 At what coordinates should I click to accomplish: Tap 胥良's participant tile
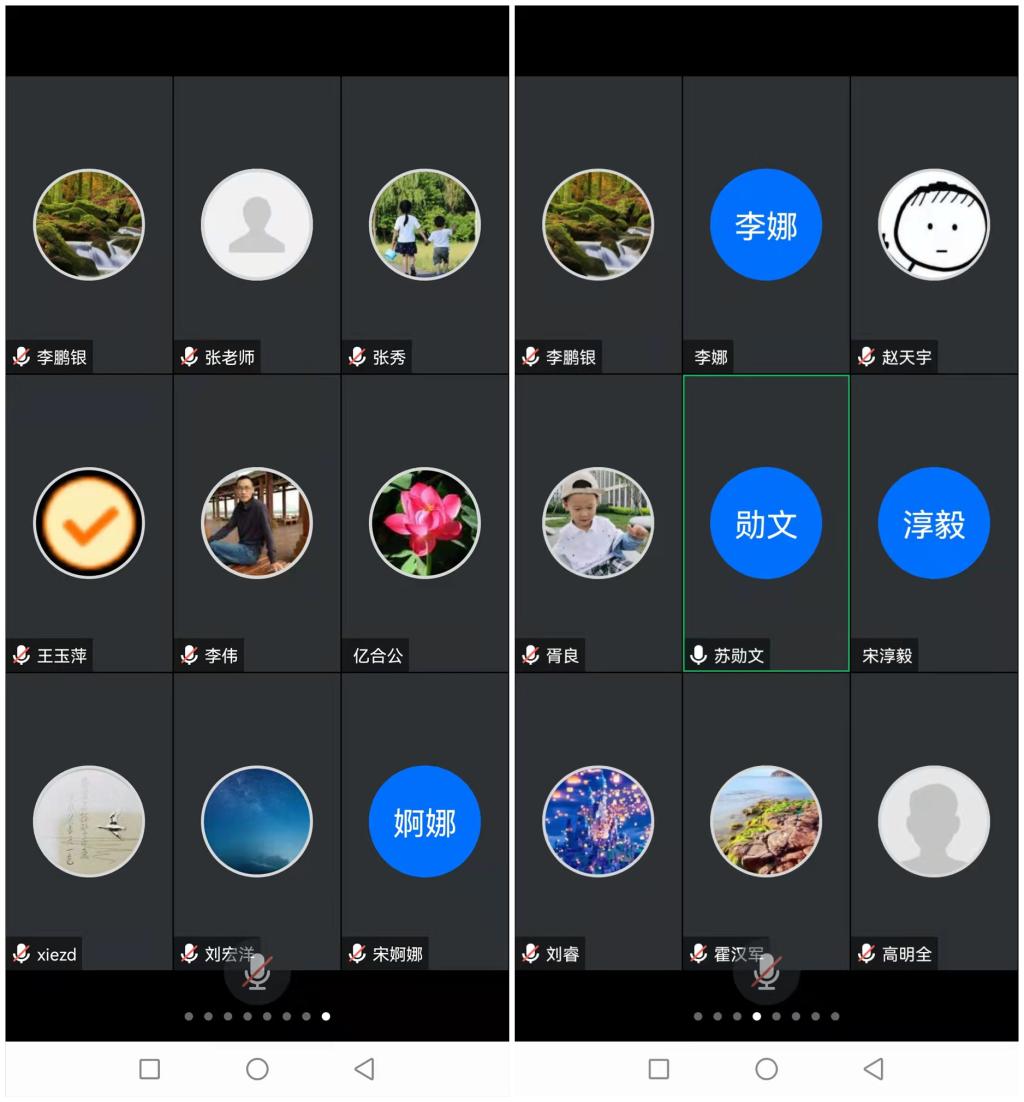pos(598,523)
